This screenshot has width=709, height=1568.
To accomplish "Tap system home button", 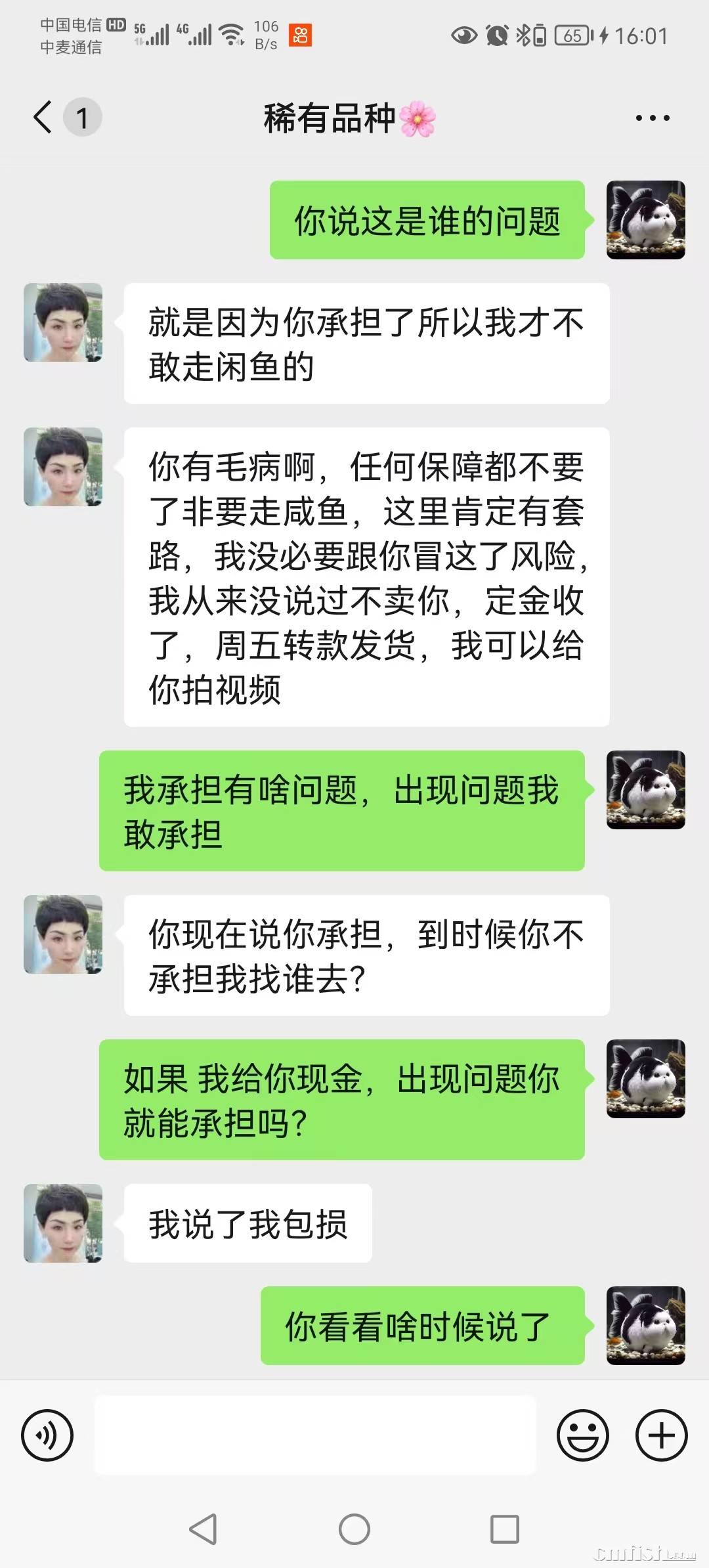I will (x=354, y=1529).
